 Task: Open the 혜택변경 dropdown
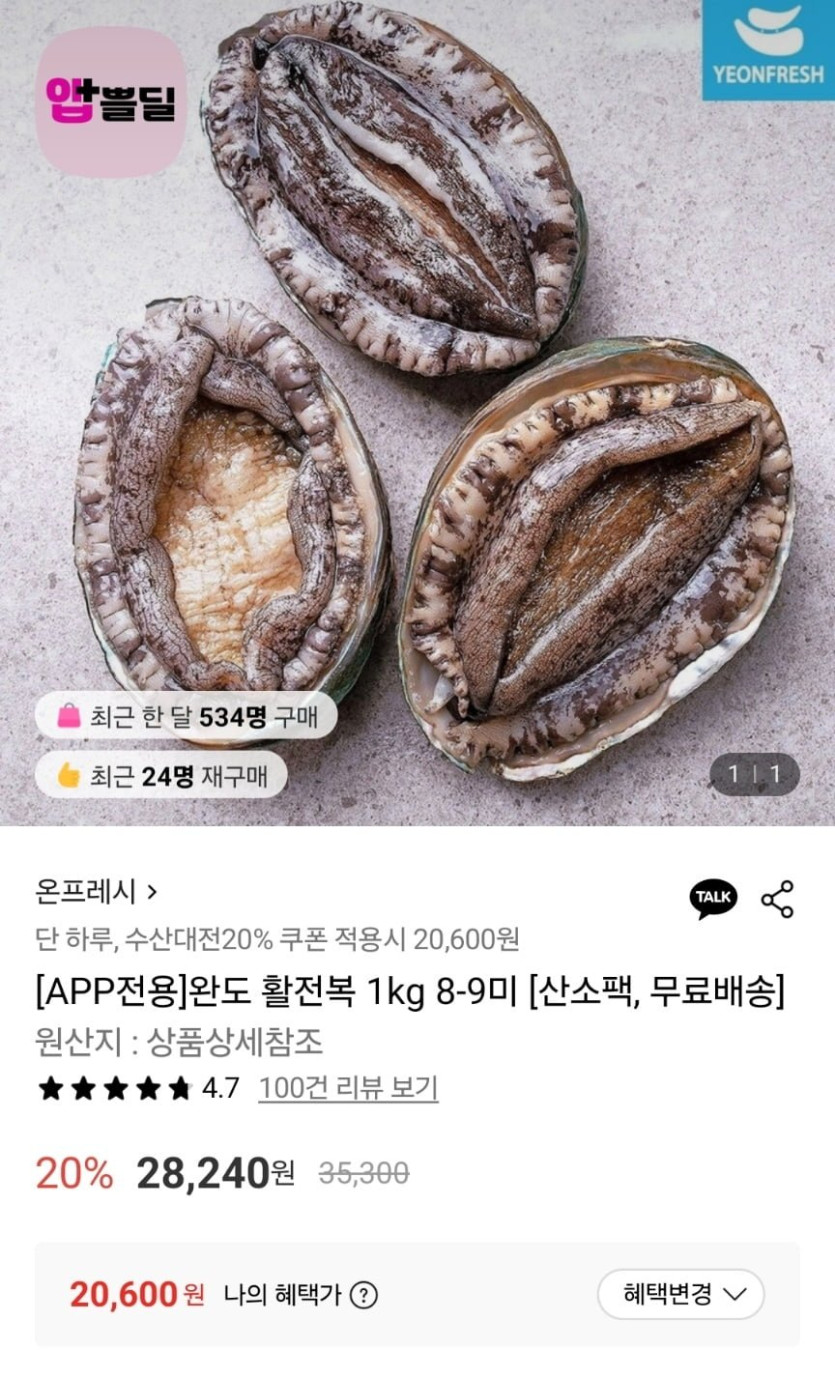[x=681, y=1294]
